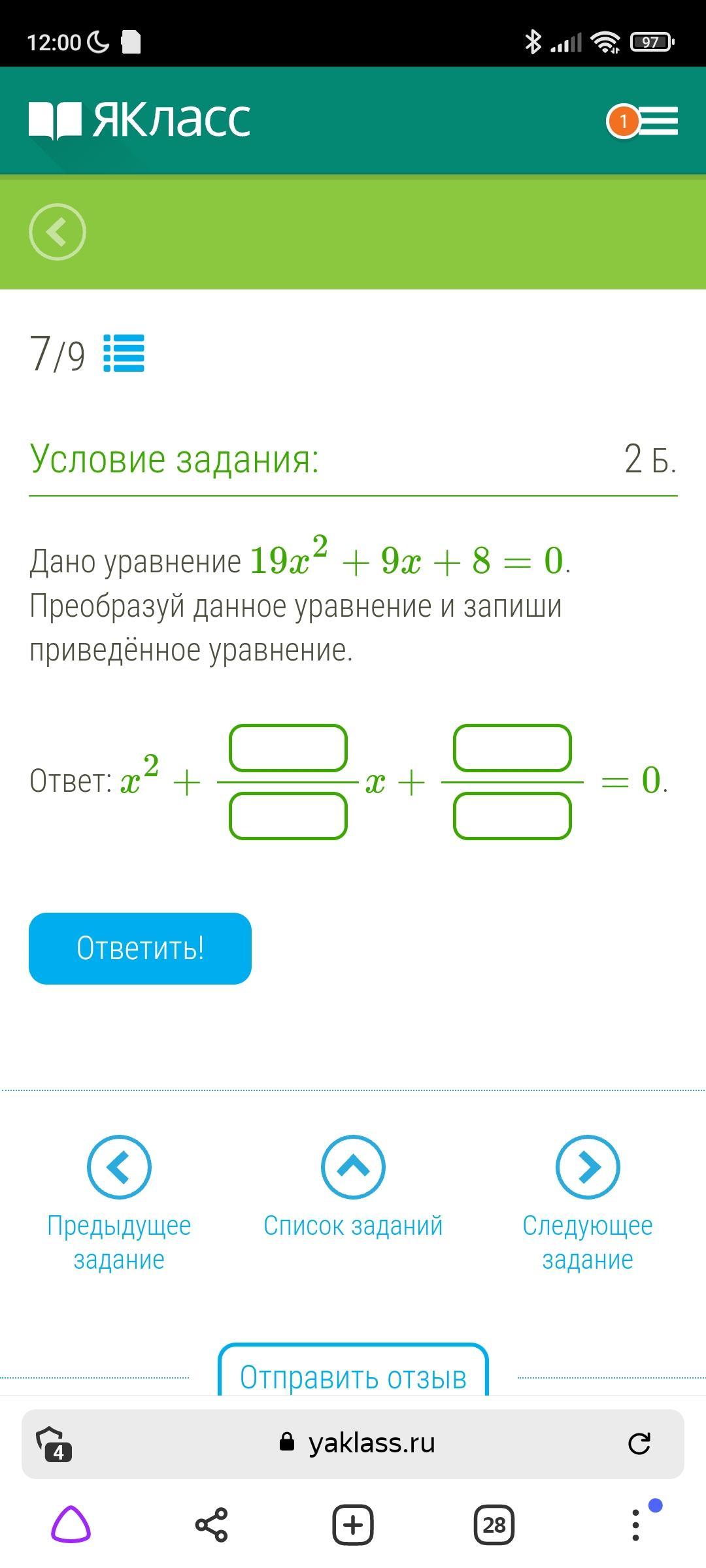This screenshot has height=1568, width=706.
Task: Launch the Alice voice assistant
Action: pos(71,1525)
